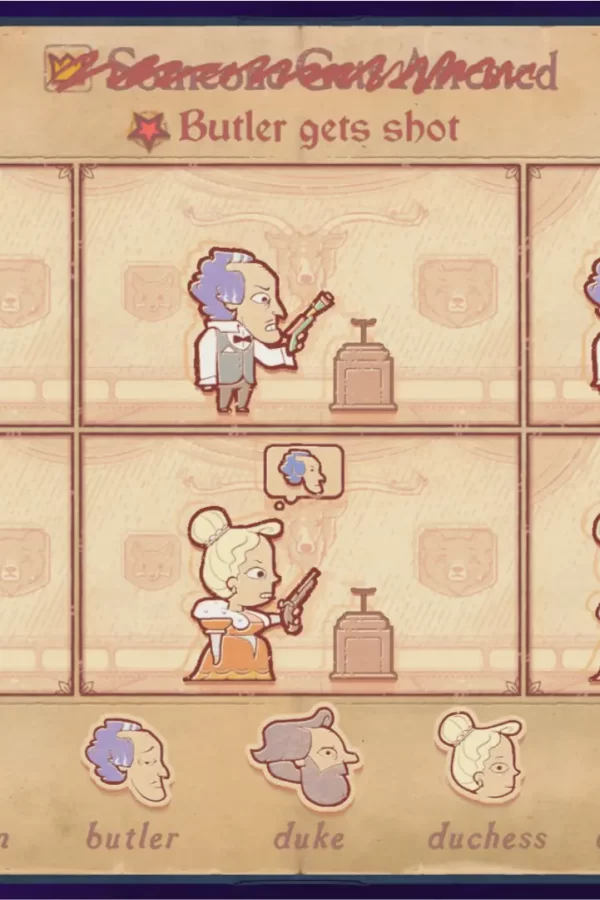Tap the story panel with the butler

pyautogui.click(x=299, y=297)
